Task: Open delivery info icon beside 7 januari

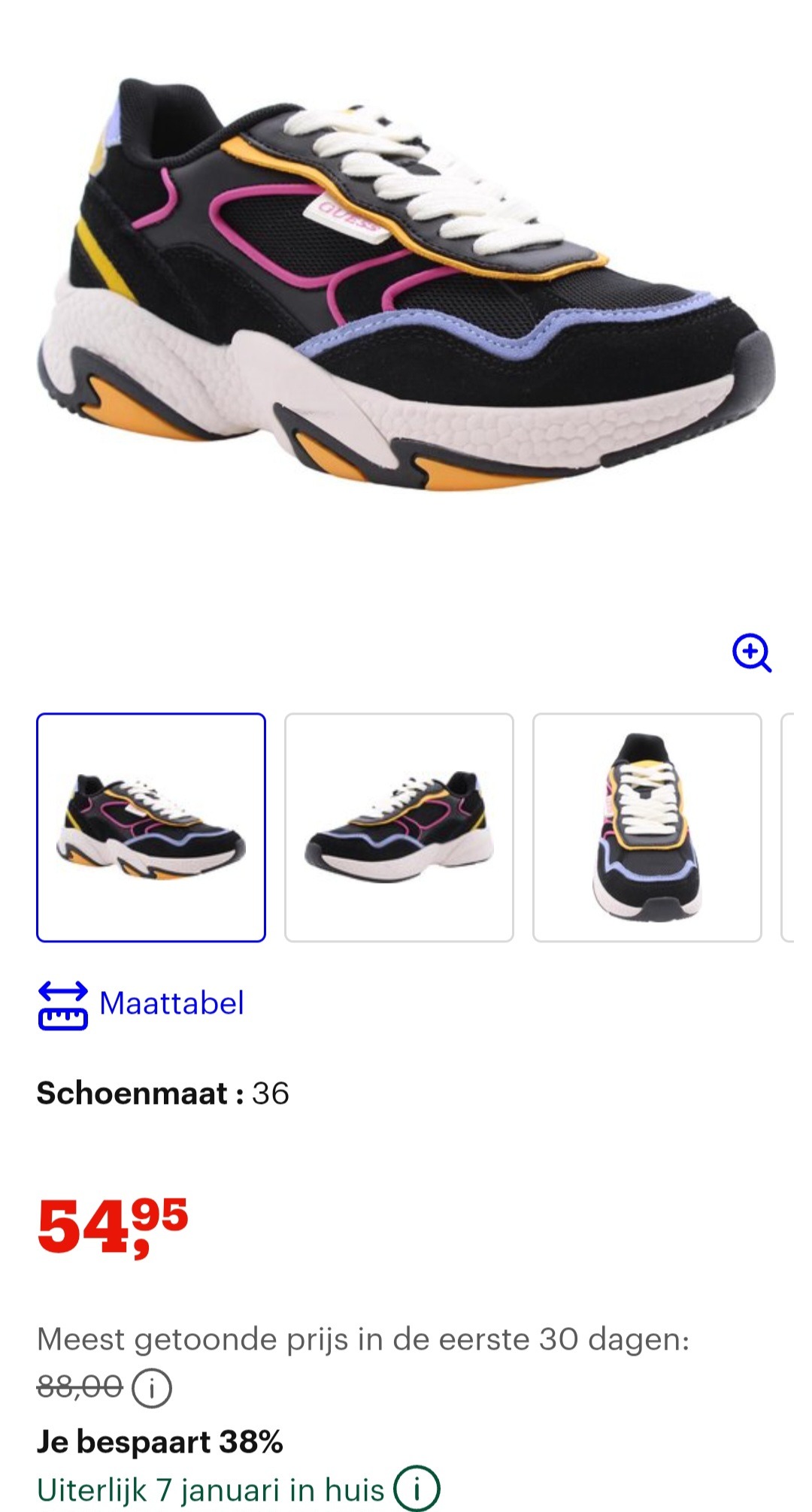Action: pos(417,1489)
